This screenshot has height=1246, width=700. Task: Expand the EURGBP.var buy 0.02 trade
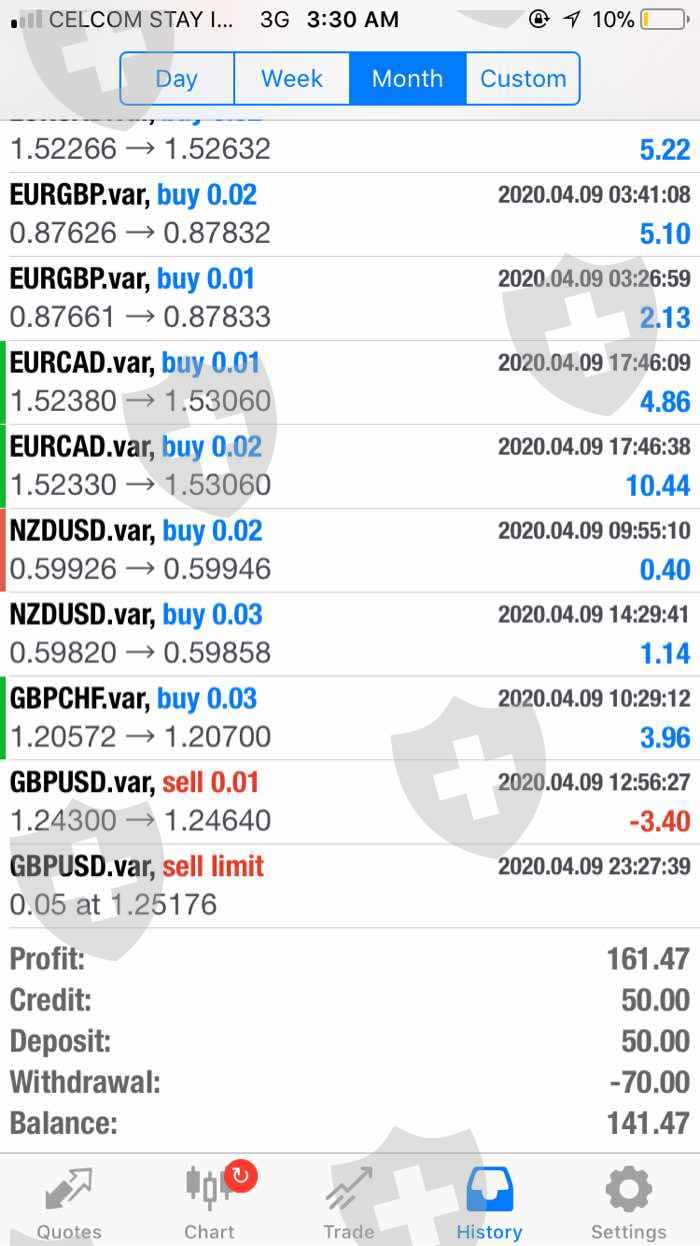point(350,214)
